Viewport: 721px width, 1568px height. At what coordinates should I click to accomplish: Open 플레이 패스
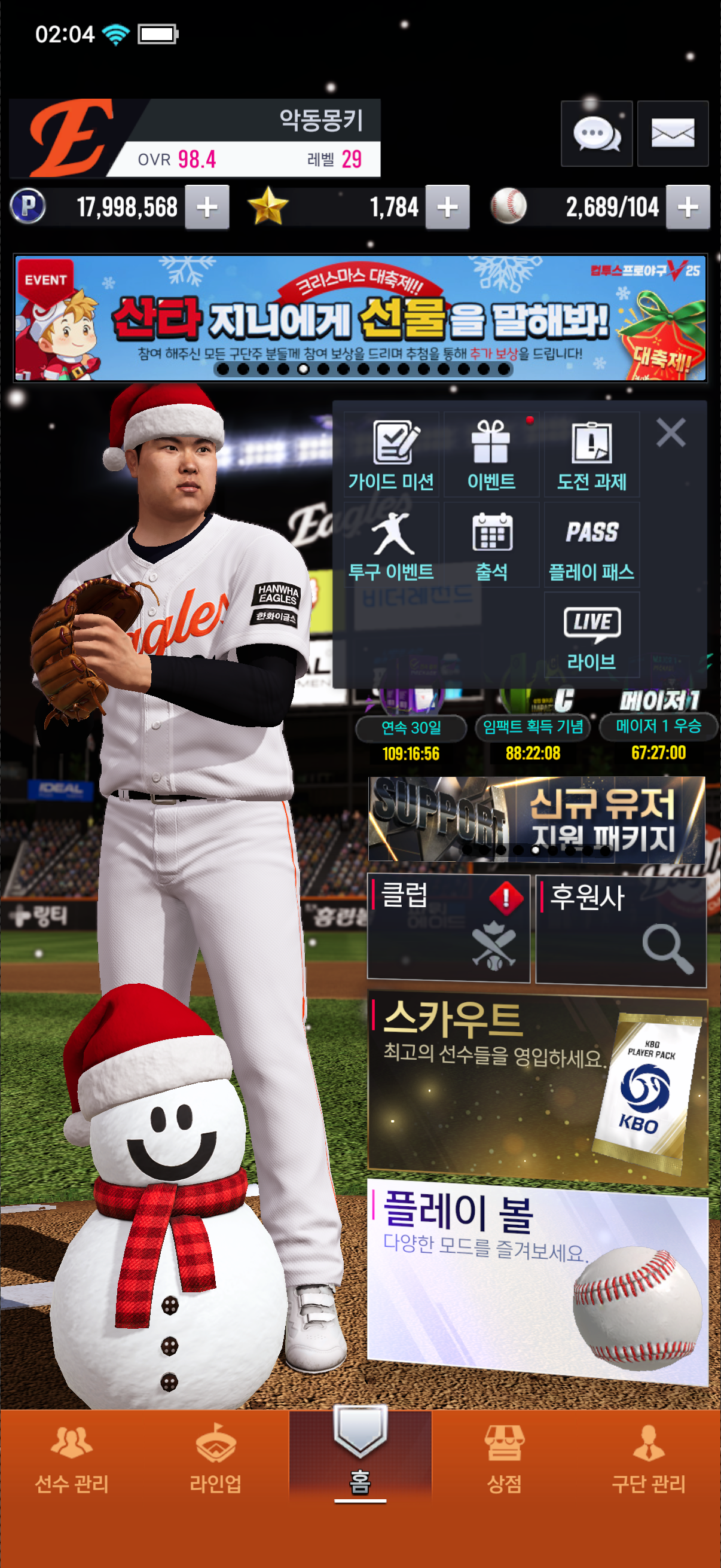coord(591,545)
